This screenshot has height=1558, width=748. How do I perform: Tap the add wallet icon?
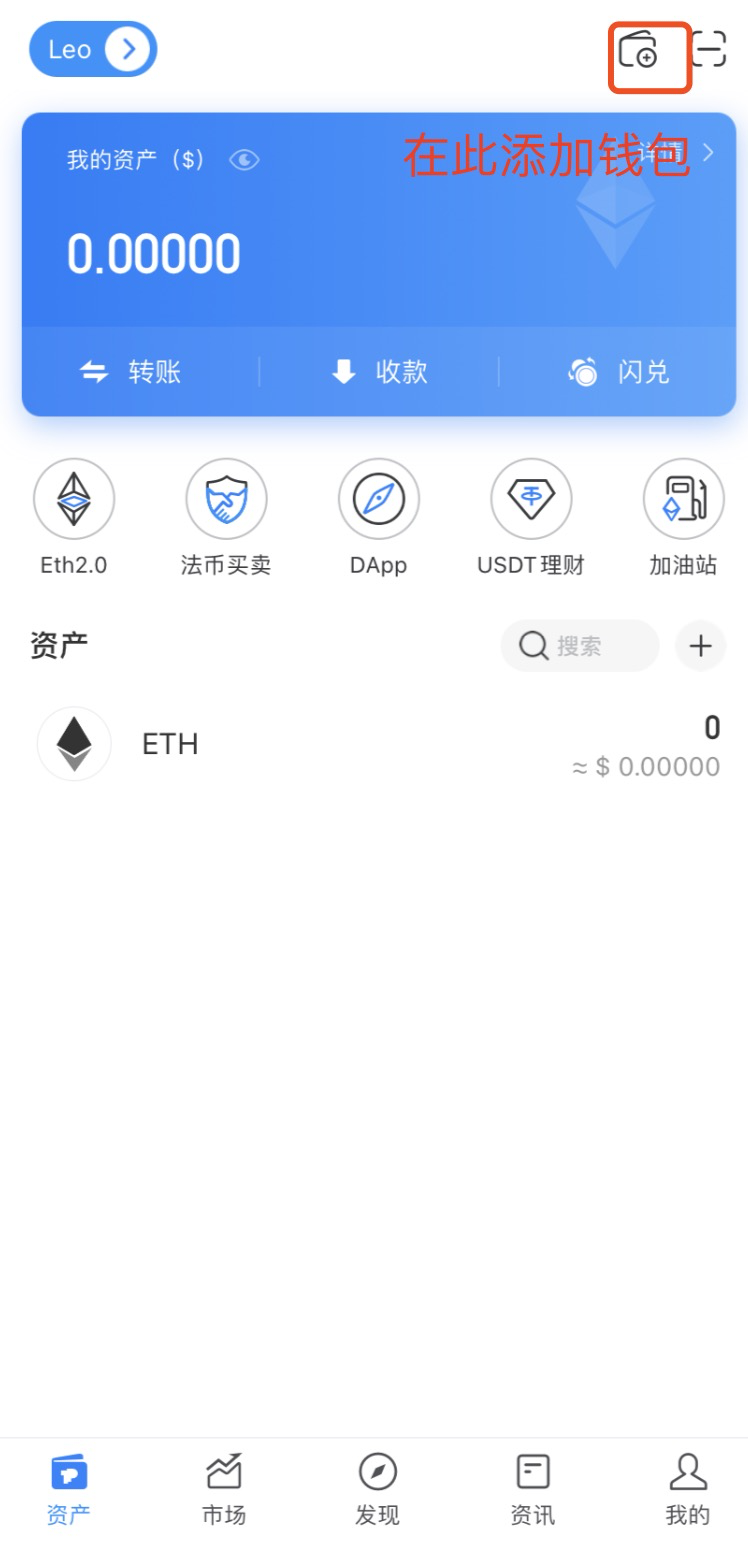(639, 49)
